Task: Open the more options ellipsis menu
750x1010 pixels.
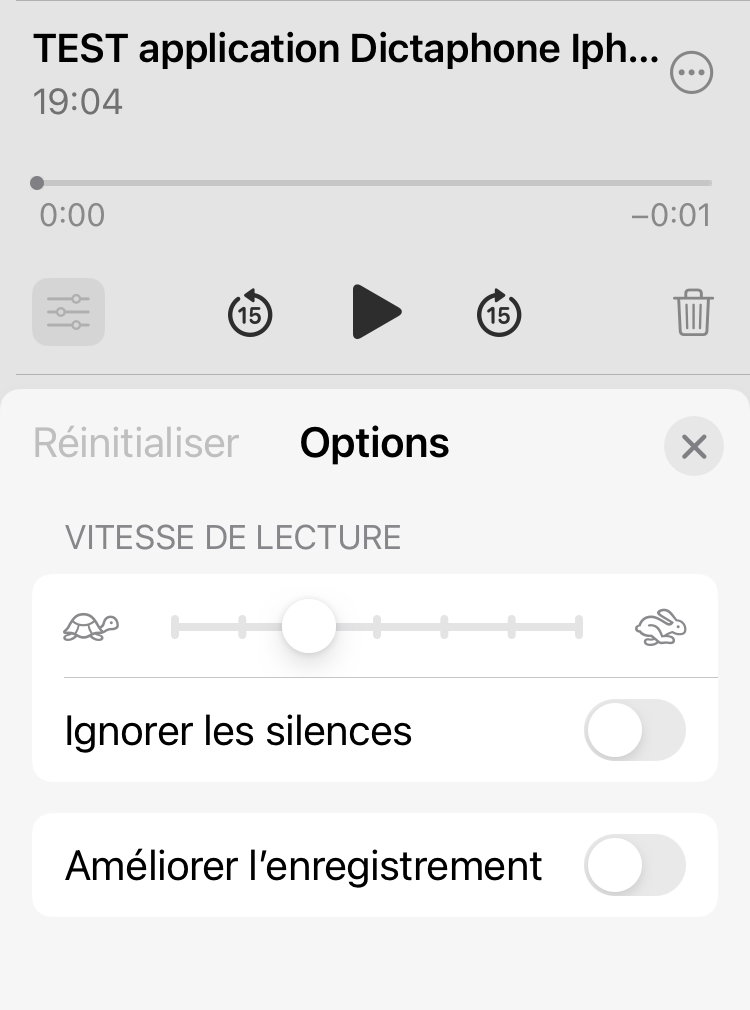Action: 692,73
